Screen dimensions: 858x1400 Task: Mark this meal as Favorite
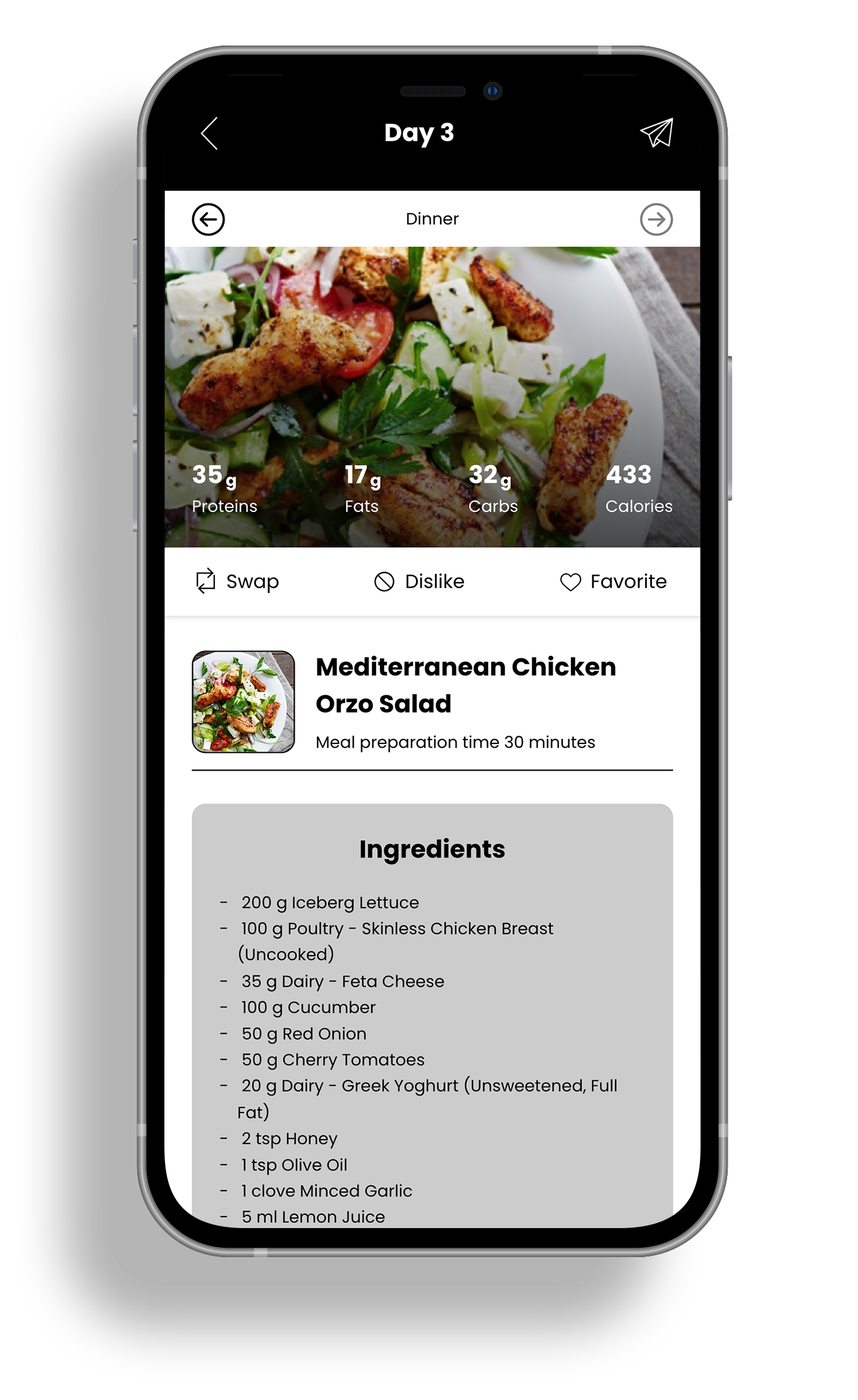613,581
